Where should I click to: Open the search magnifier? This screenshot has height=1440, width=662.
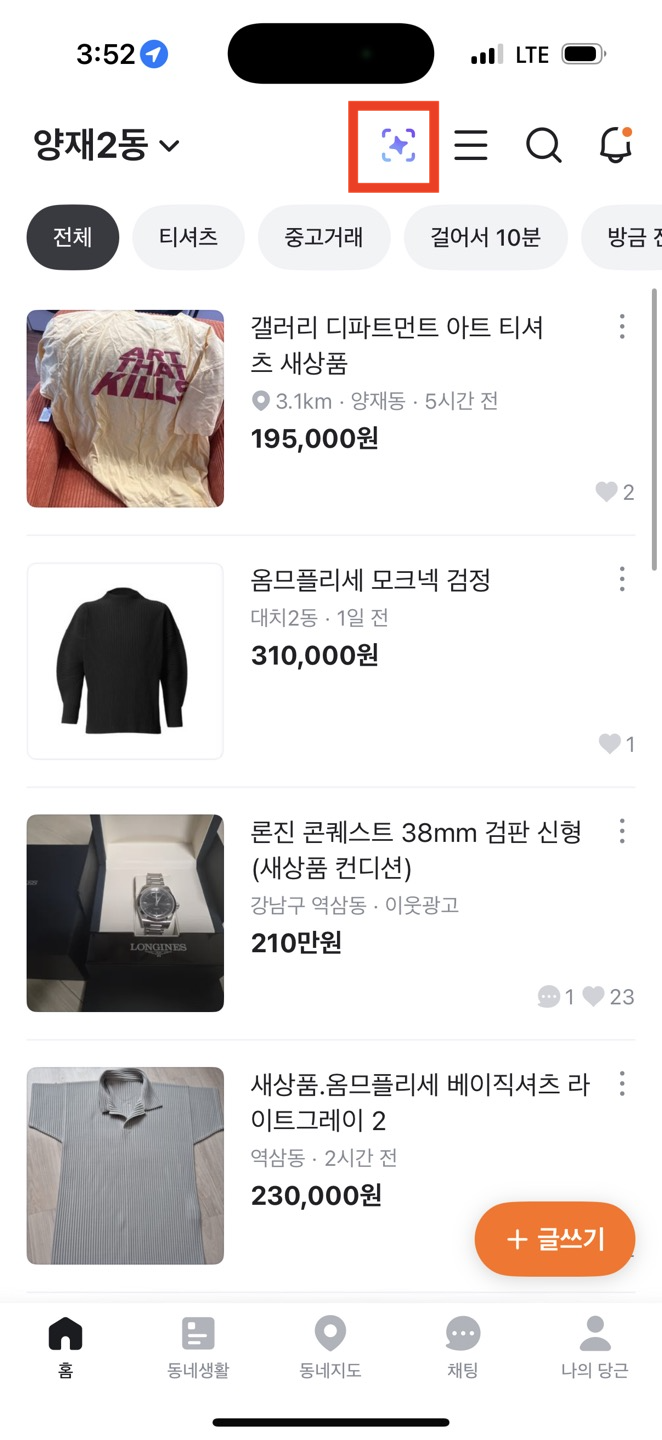tap(543, 146)
